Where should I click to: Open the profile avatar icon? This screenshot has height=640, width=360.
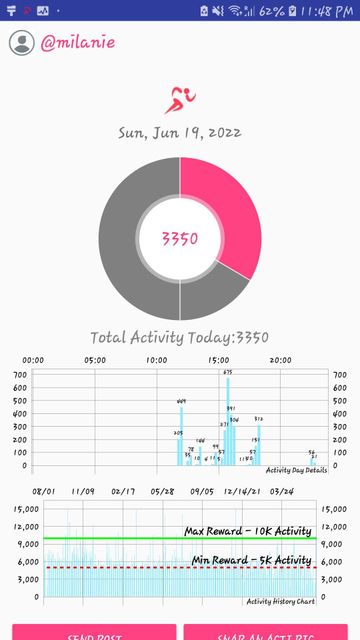(22, 43)
